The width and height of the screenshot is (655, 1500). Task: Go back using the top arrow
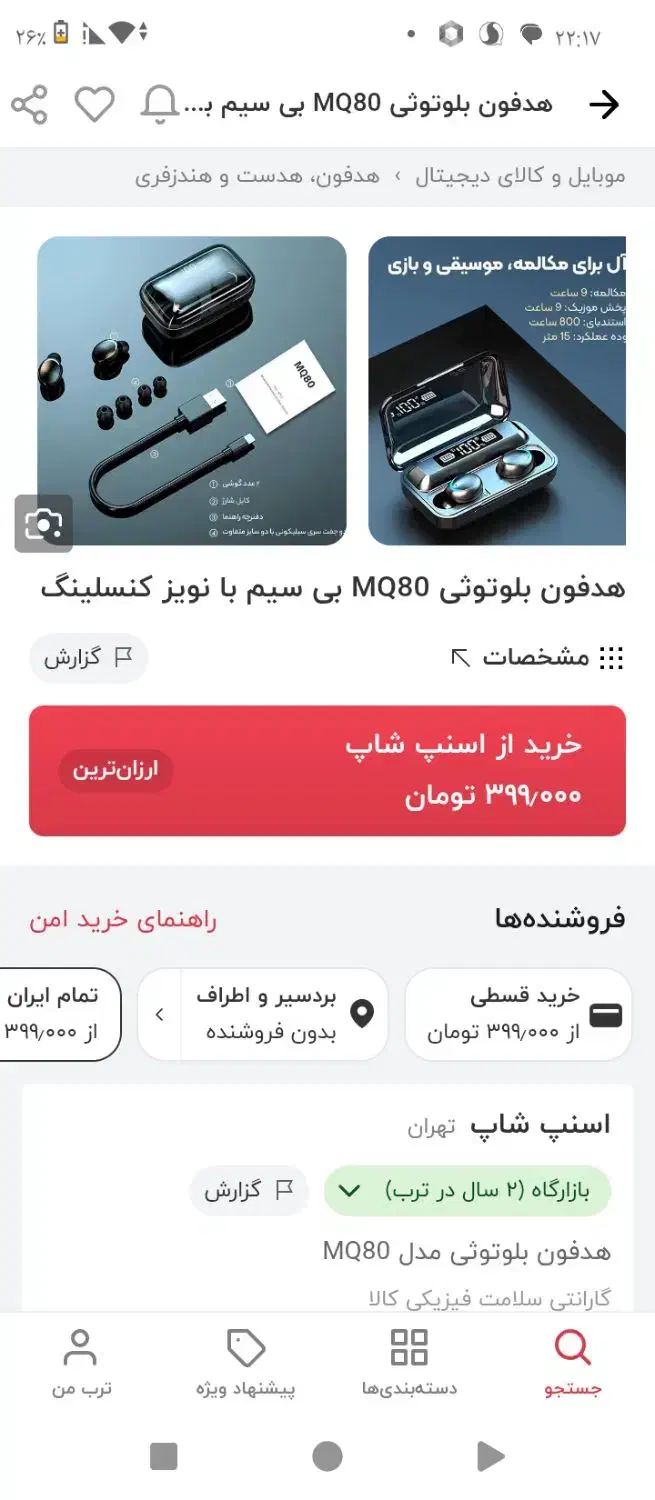coord(605,105)
